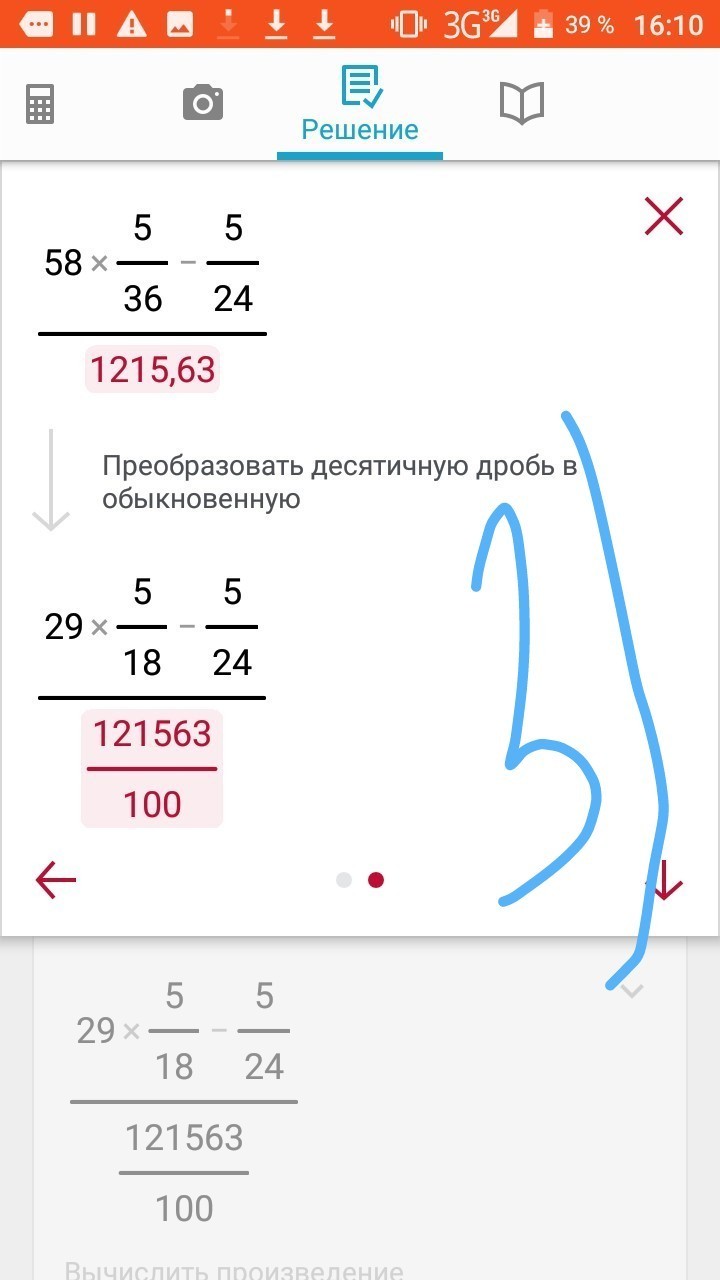The image size is (720, 1280).
Task: Close the step explanation card
Action: click(663, 216)
